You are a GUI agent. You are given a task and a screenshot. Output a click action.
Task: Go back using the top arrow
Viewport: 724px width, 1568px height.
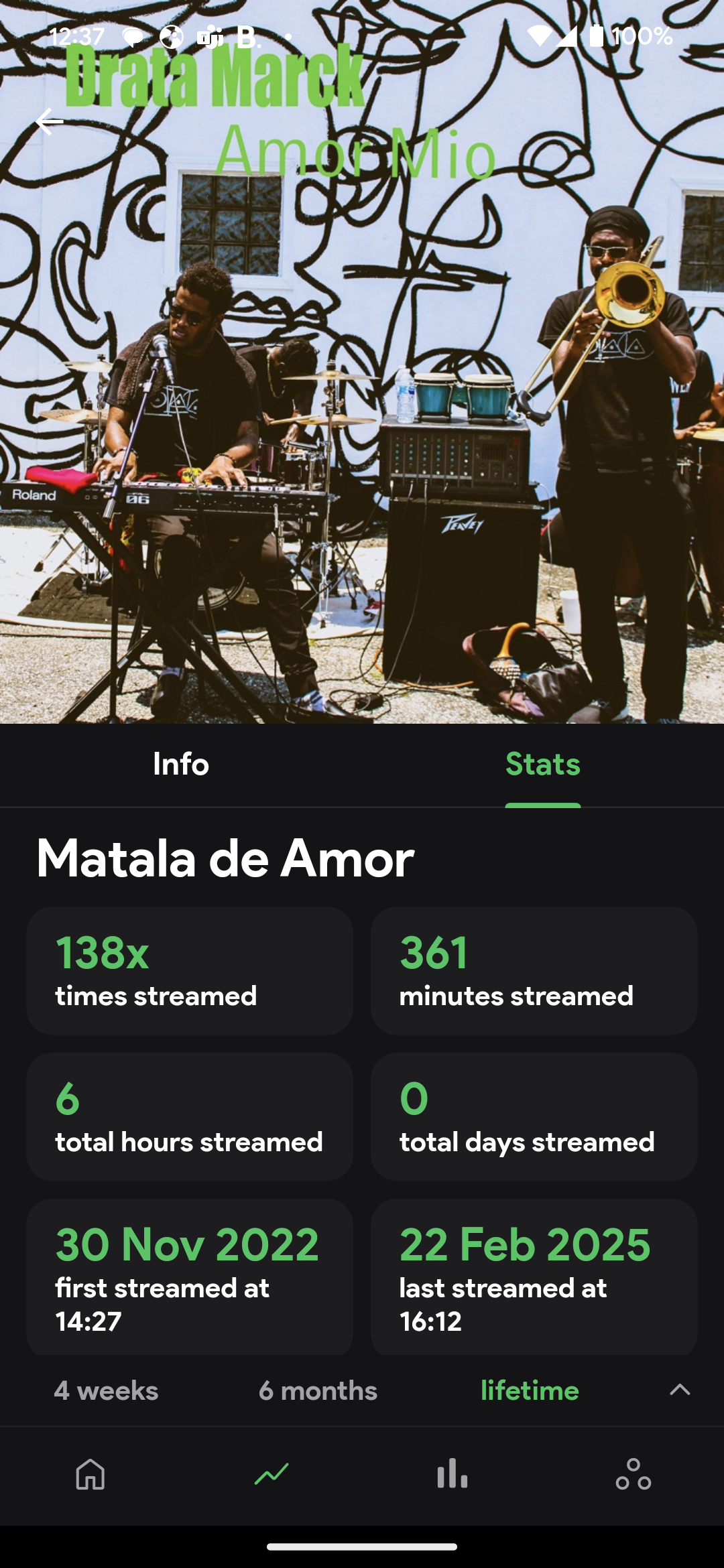(x=49, y=121)
